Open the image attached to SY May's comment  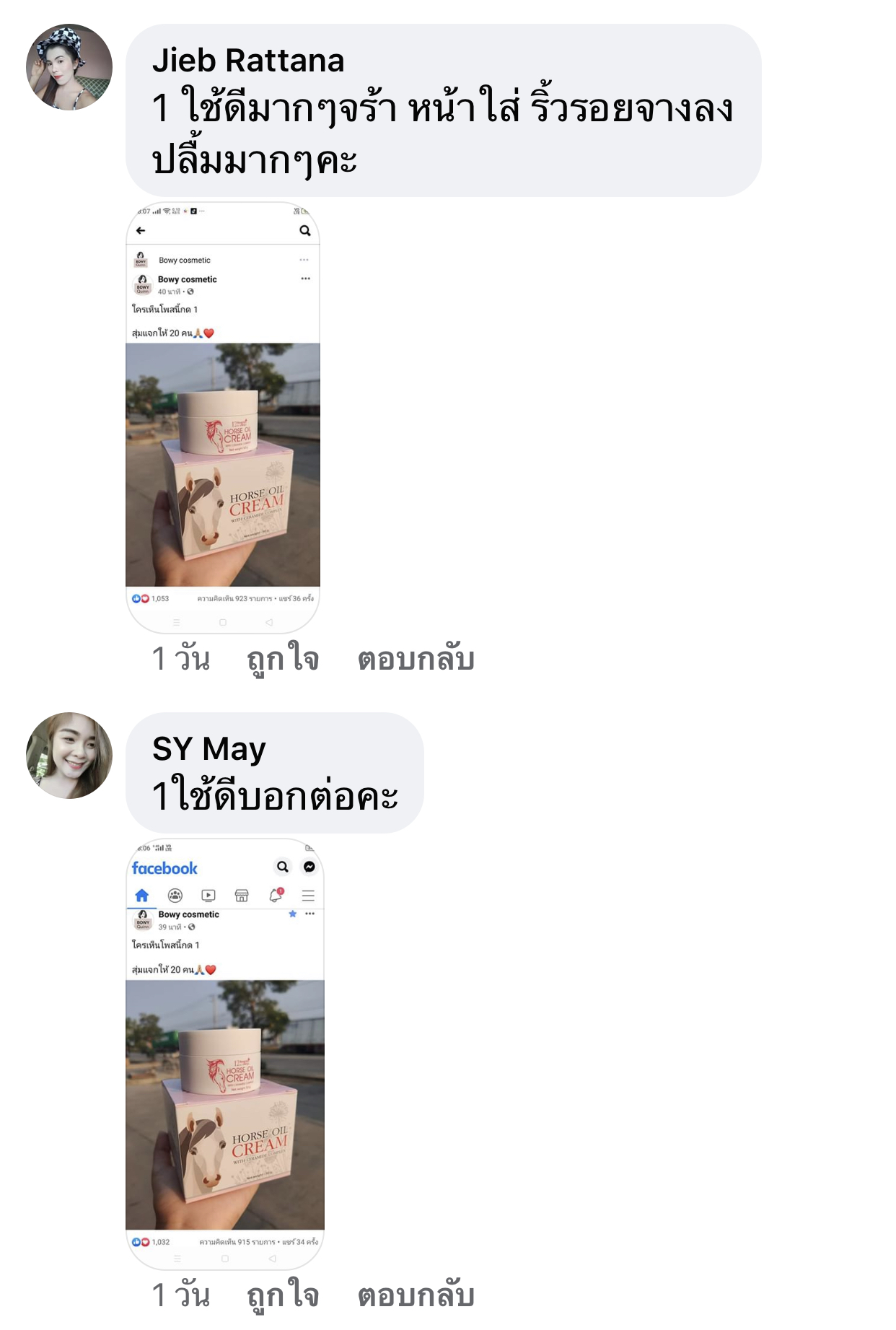(x=224, y=1054)
